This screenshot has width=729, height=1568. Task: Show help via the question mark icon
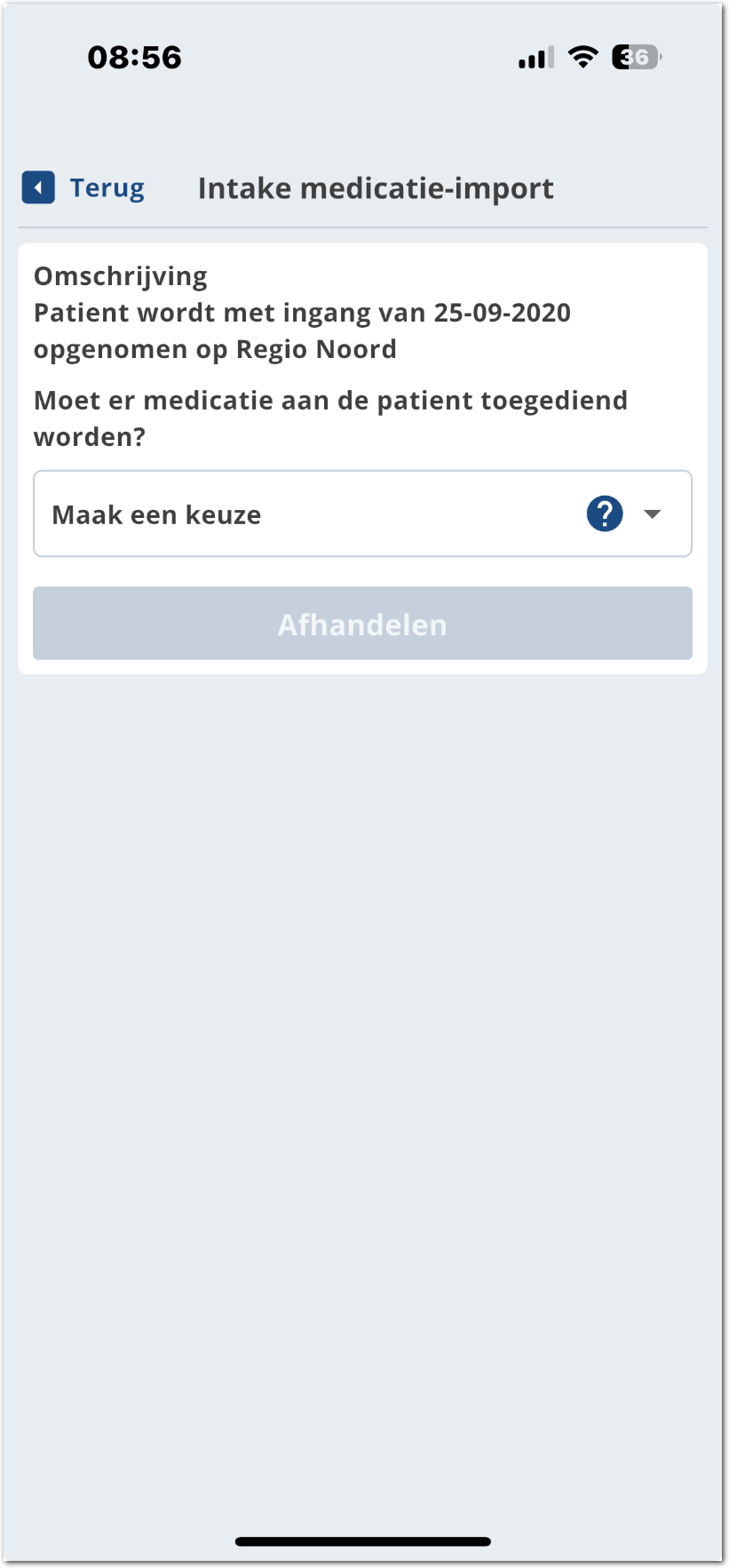click(605, 514)
